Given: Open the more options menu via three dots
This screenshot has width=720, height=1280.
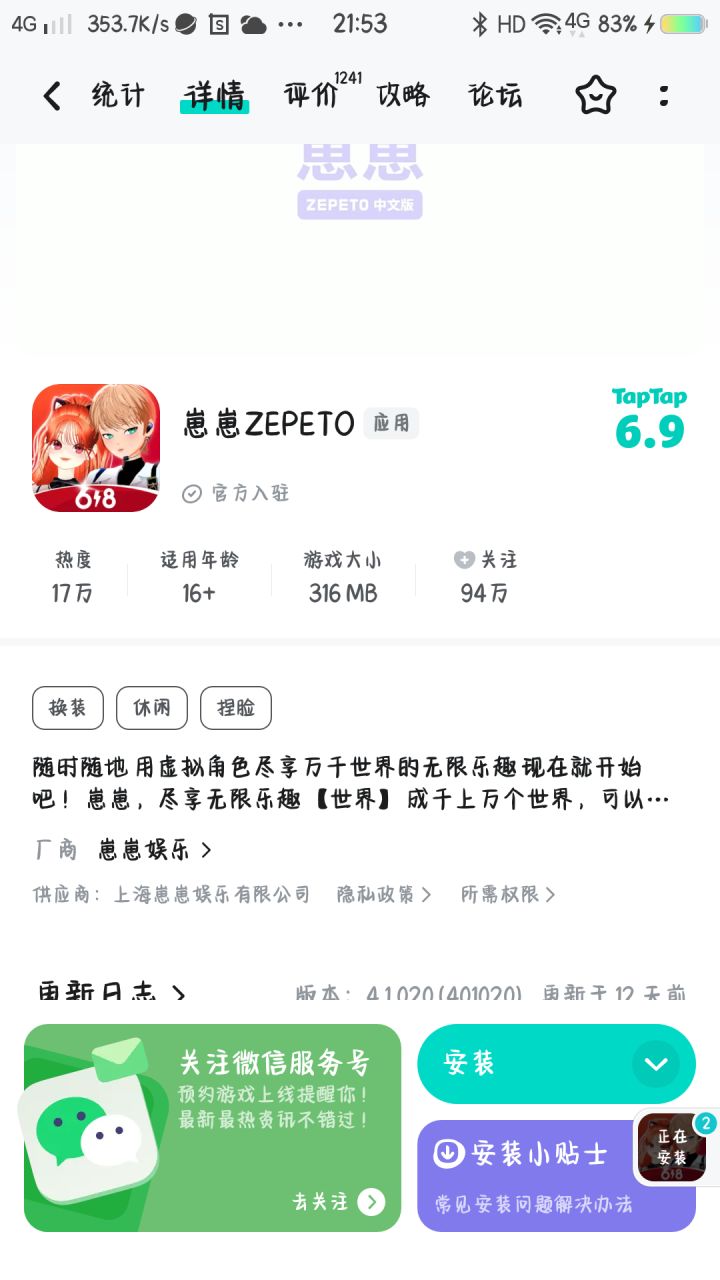Looking at the screenshot, I should (663, 95).
